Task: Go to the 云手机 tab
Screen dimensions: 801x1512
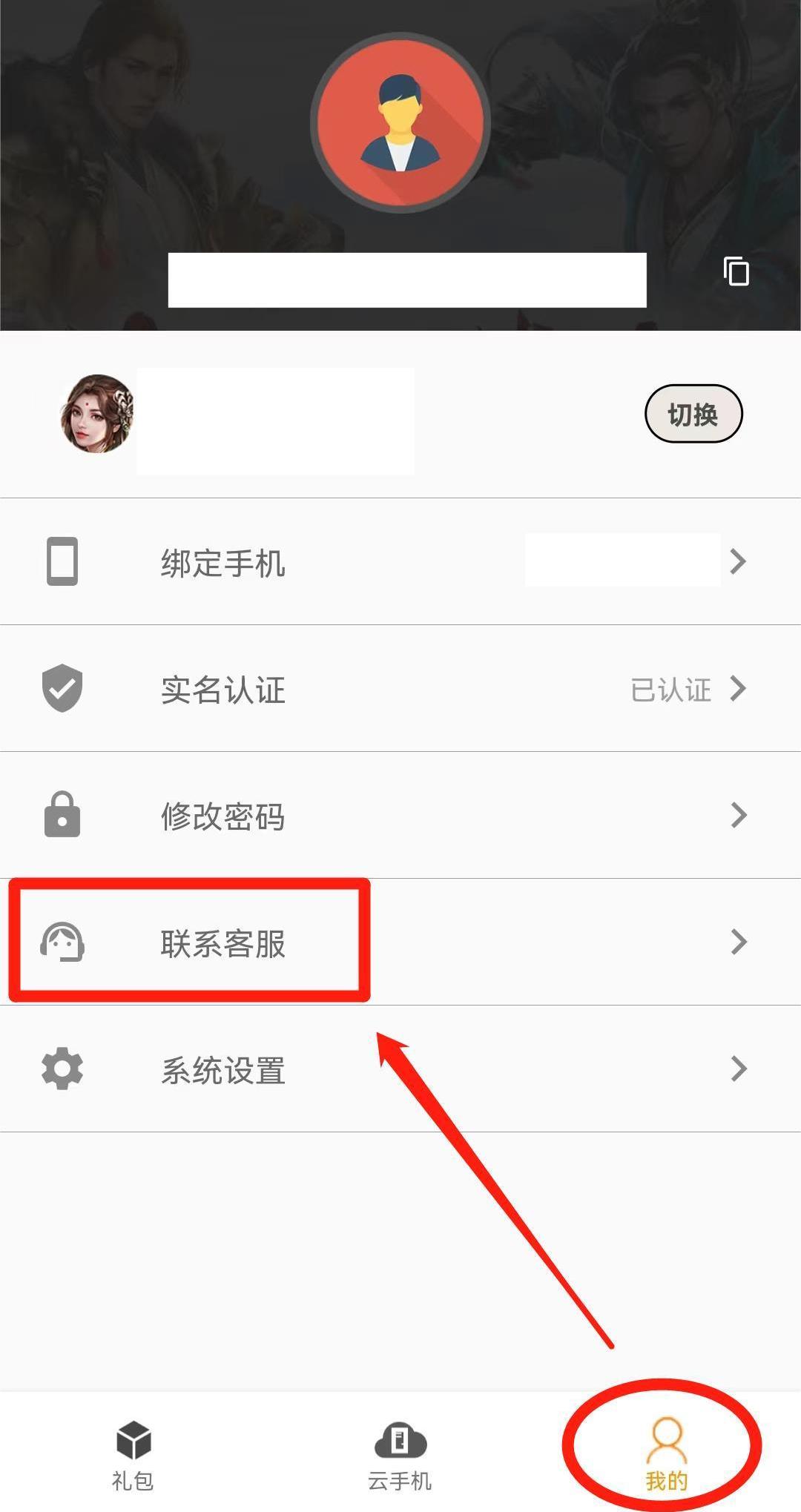Action: pyautogui.click(x=399, y=1457)
